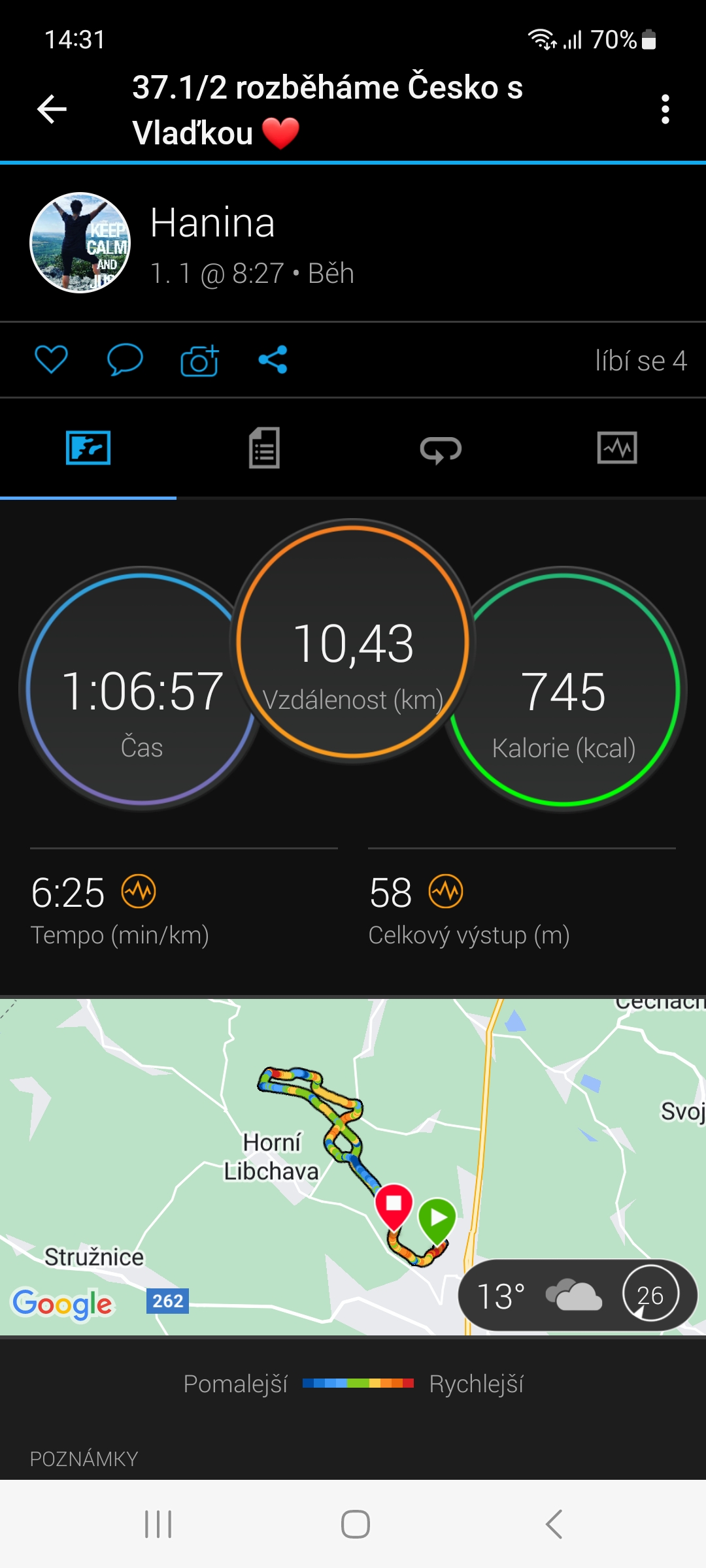Screen dimensions: 706x1568
Task: Add a photo to the activity
Action: (199, 360)
